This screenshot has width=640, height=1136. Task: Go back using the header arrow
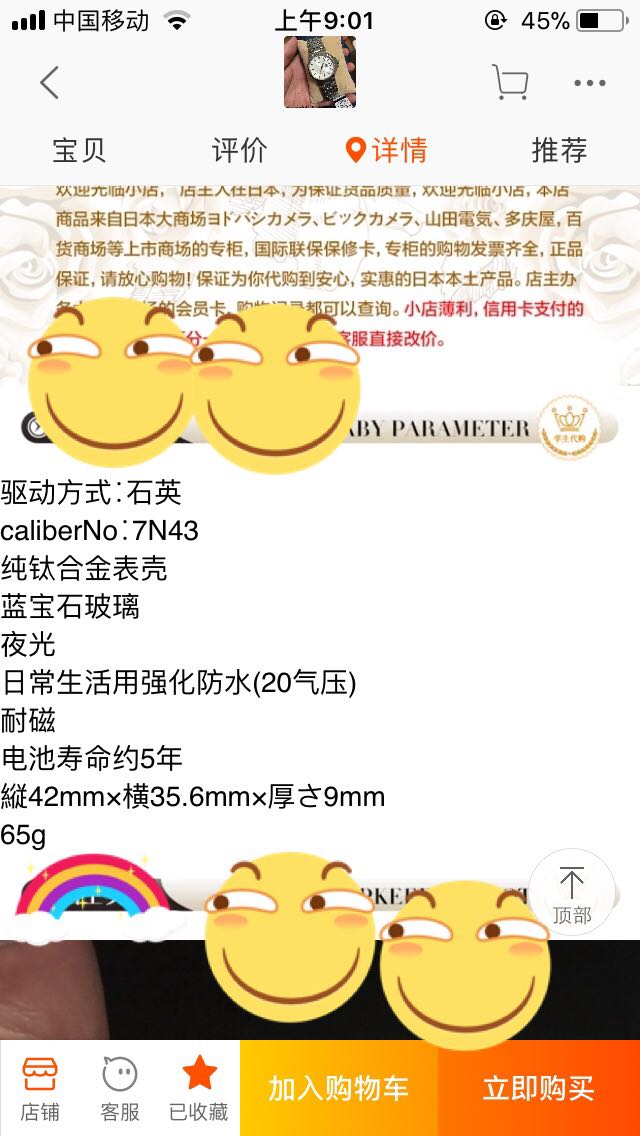click(x=49, y=83)
